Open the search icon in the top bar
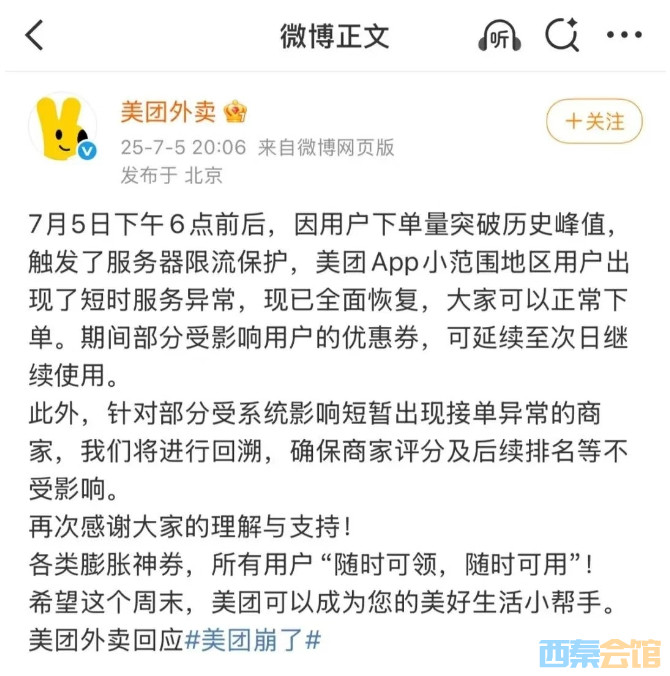670x676 pixels. [562, 36]
